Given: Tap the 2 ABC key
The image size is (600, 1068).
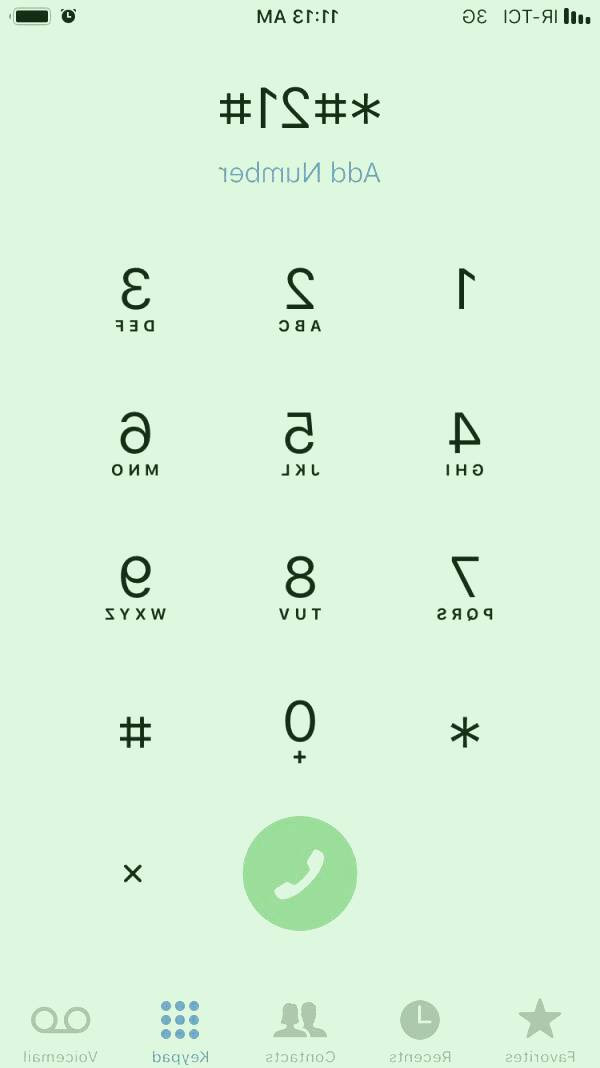Looking at the screenshot, I should [x=300, y=298].
